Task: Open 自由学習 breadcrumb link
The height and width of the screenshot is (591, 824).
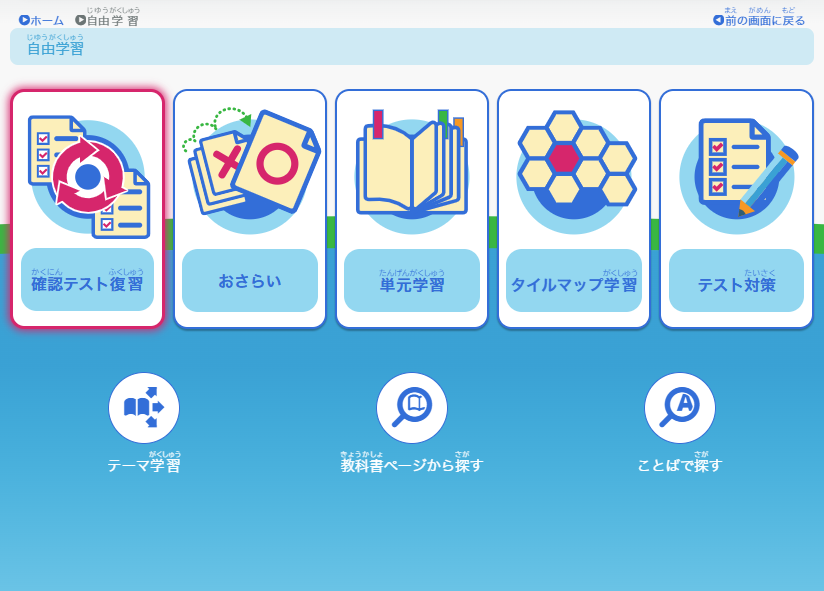Action: (x=108, y=20)
